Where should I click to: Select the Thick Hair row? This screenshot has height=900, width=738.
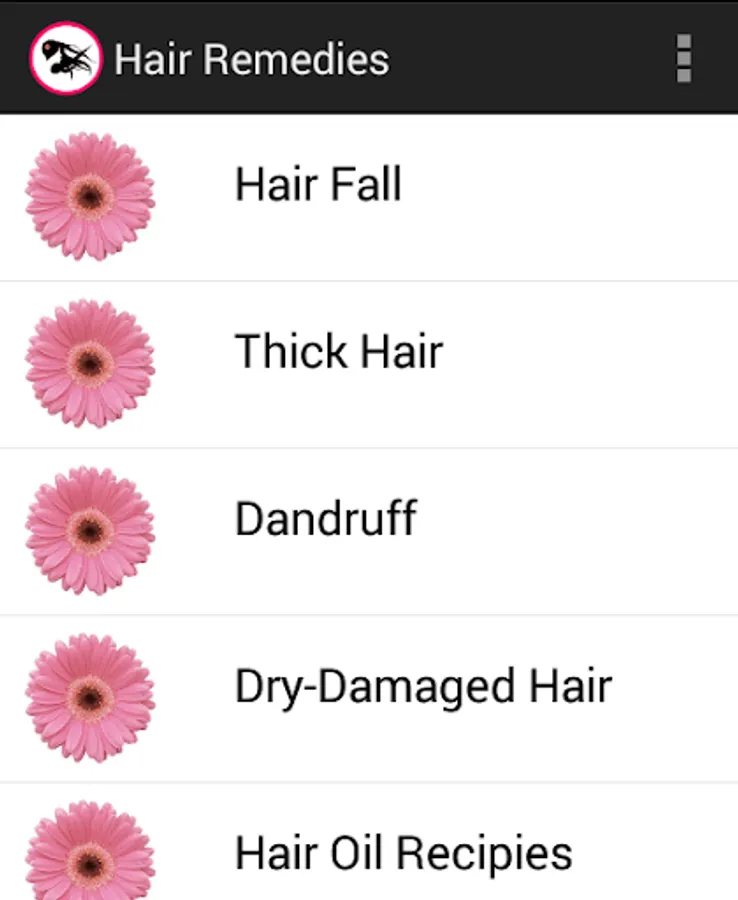(x=338, y=352)
